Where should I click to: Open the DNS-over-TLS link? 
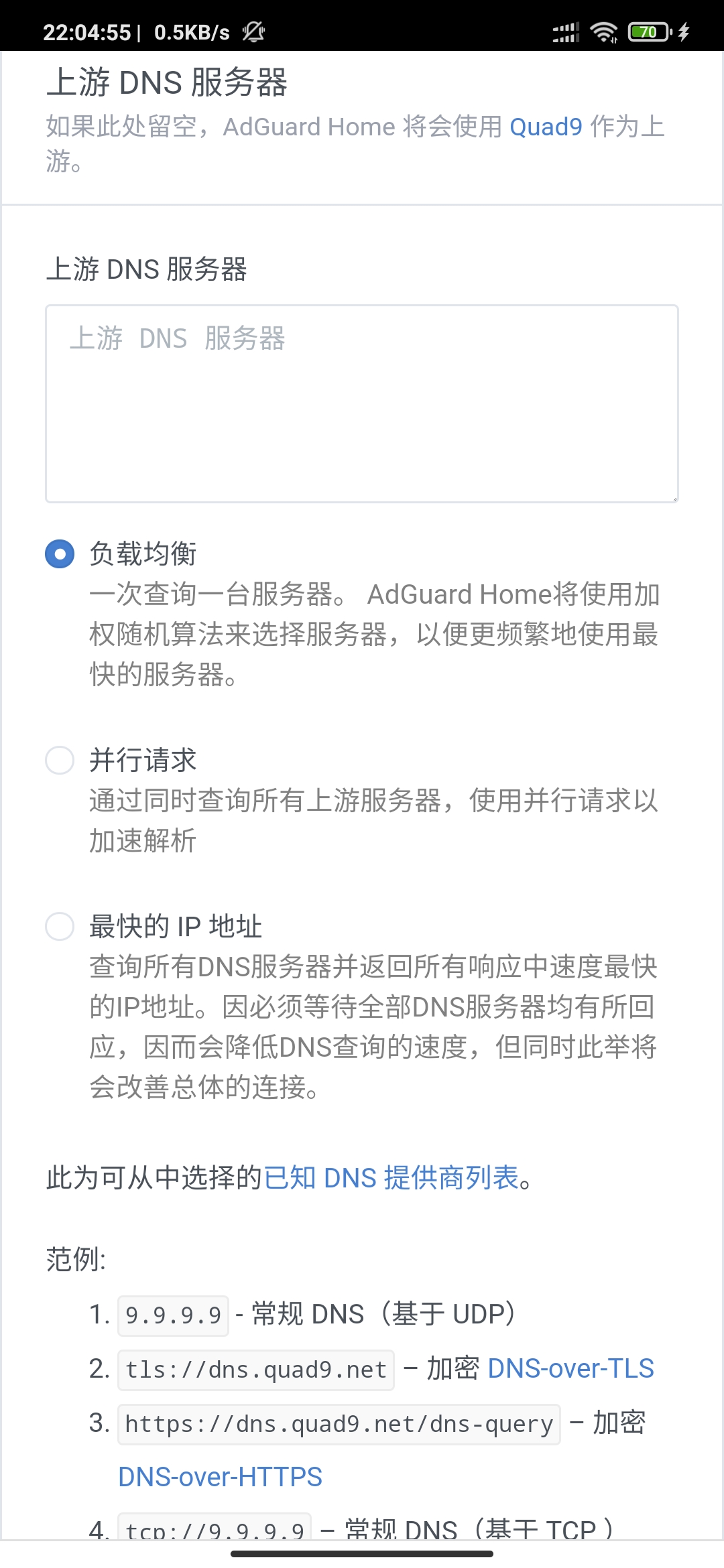click(571, 1367)
